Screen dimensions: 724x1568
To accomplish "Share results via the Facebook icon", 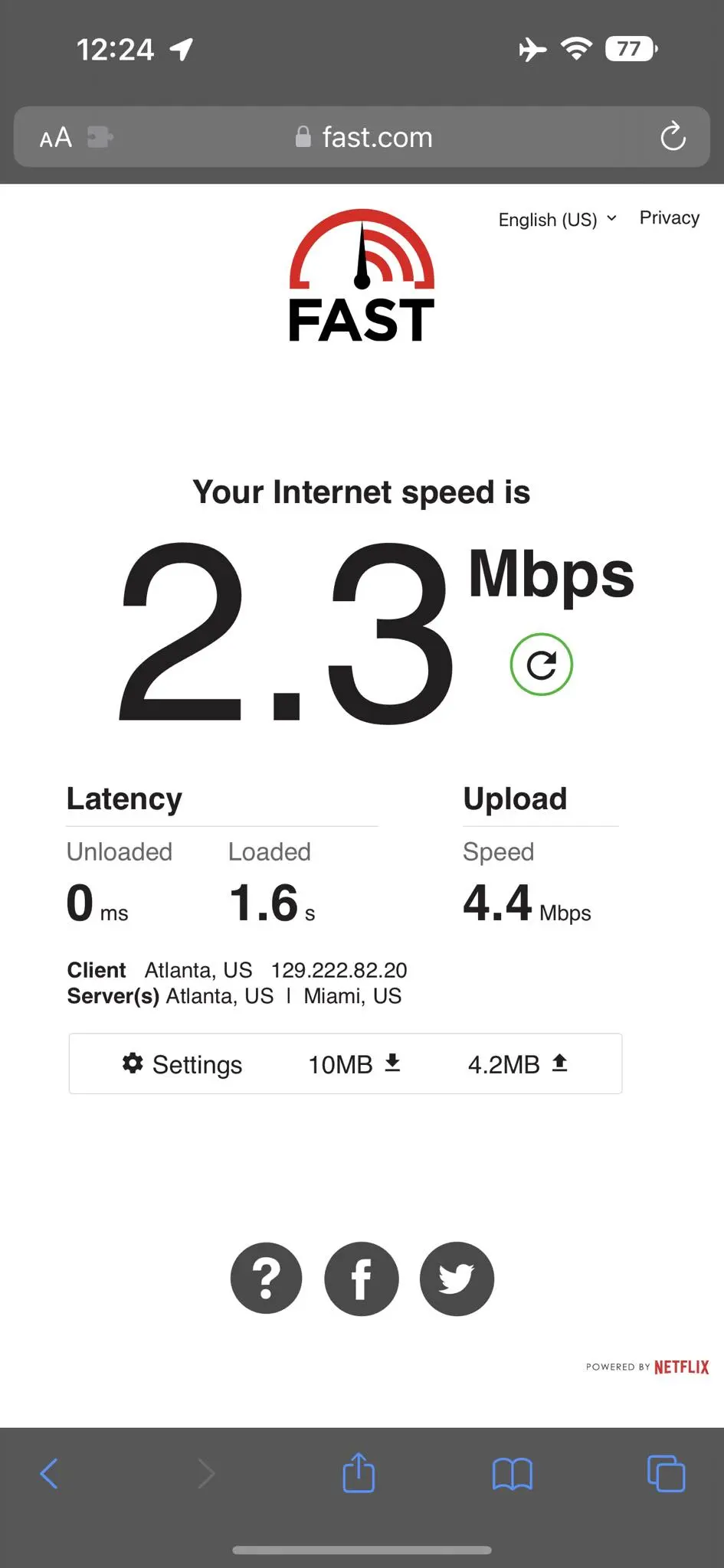I will 361,1279.
